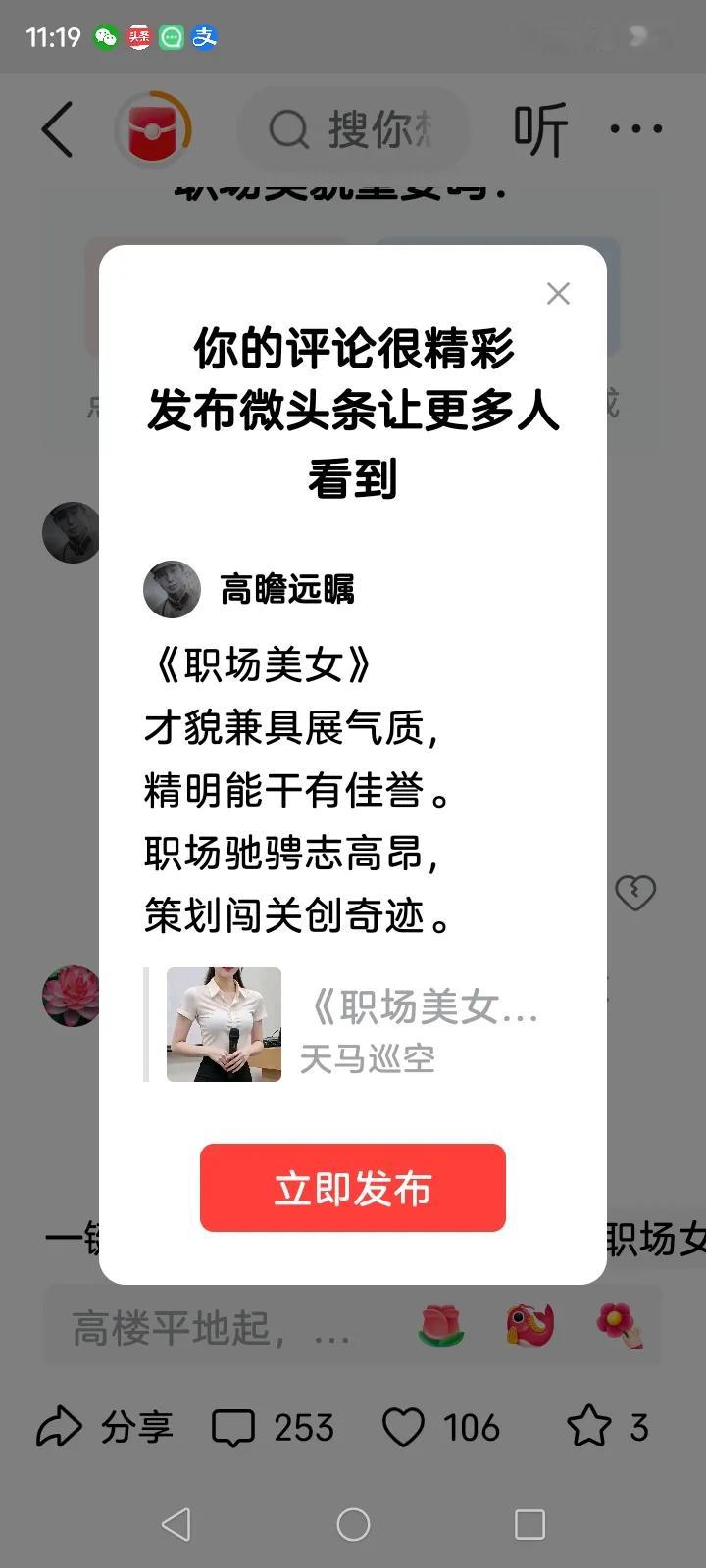Expand the truncated 《职场美女 title

click(x=424, y=1007)
